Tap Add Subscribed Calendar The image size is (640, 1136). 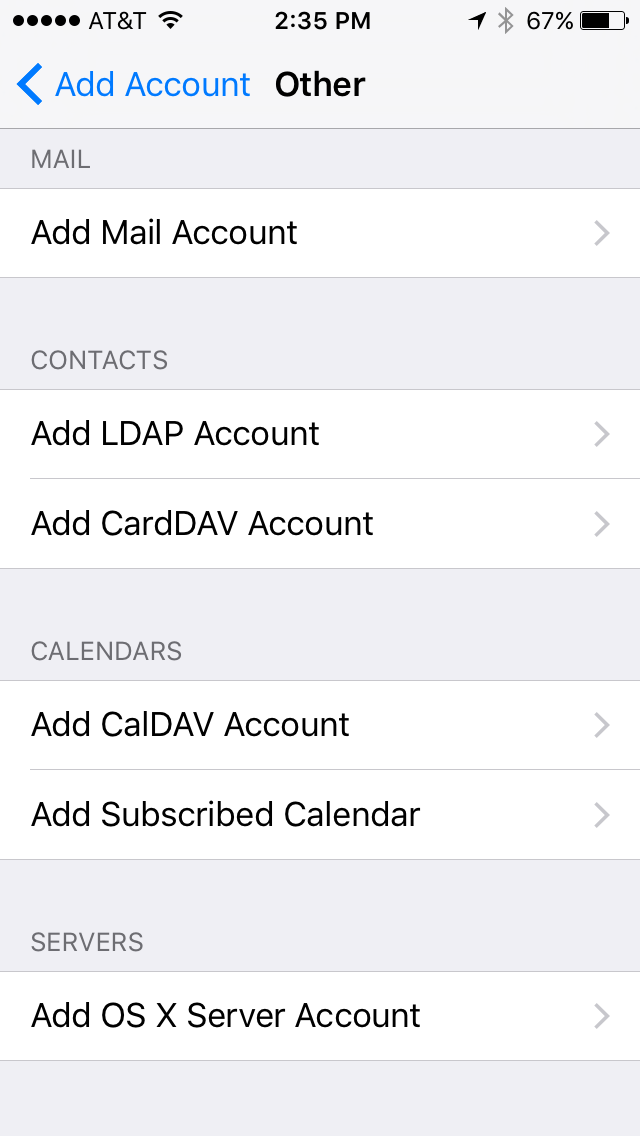pyautogui.click(x=320, y=815)
